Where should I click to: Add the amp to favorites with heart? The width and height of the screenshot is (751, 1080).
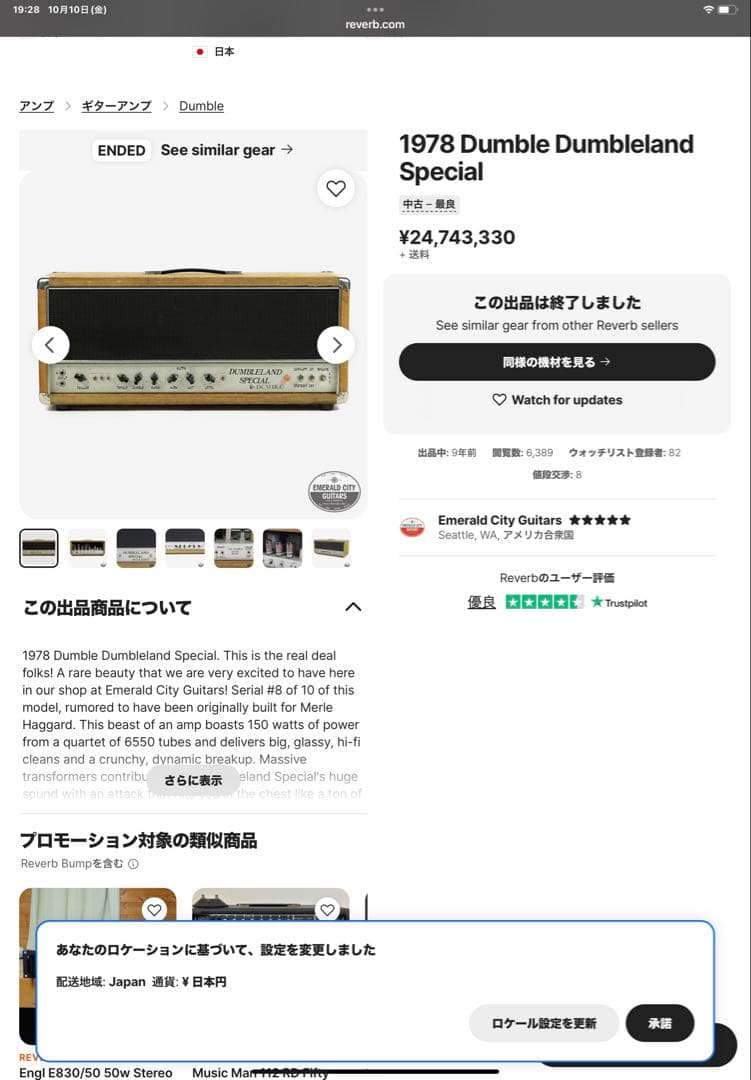pos(336,188)
